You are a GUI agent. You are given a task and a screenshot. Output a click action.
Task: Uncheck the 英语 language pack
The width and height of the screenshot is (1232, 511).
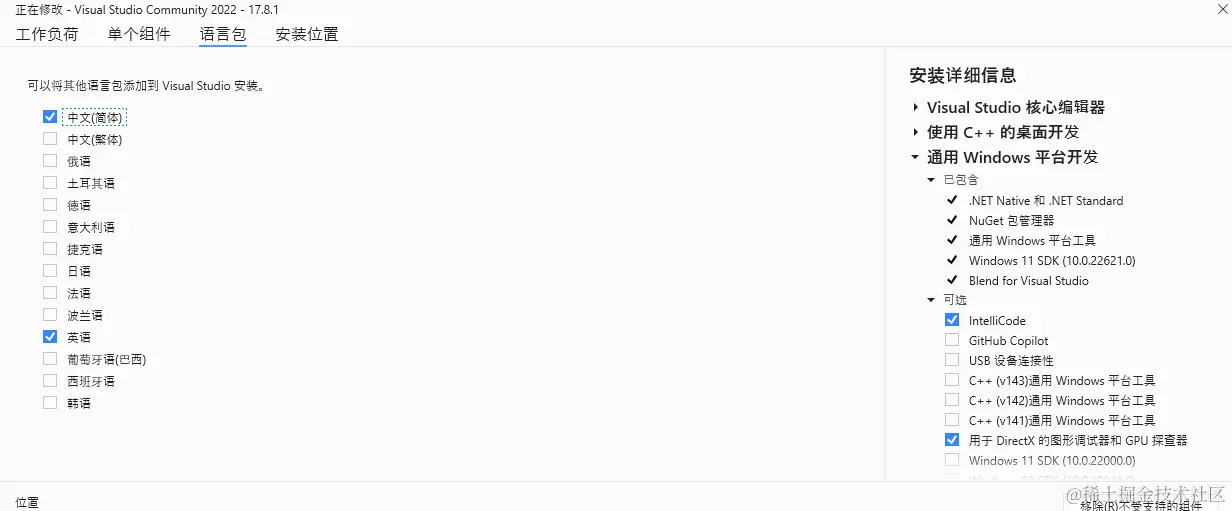tap(50, 337)
